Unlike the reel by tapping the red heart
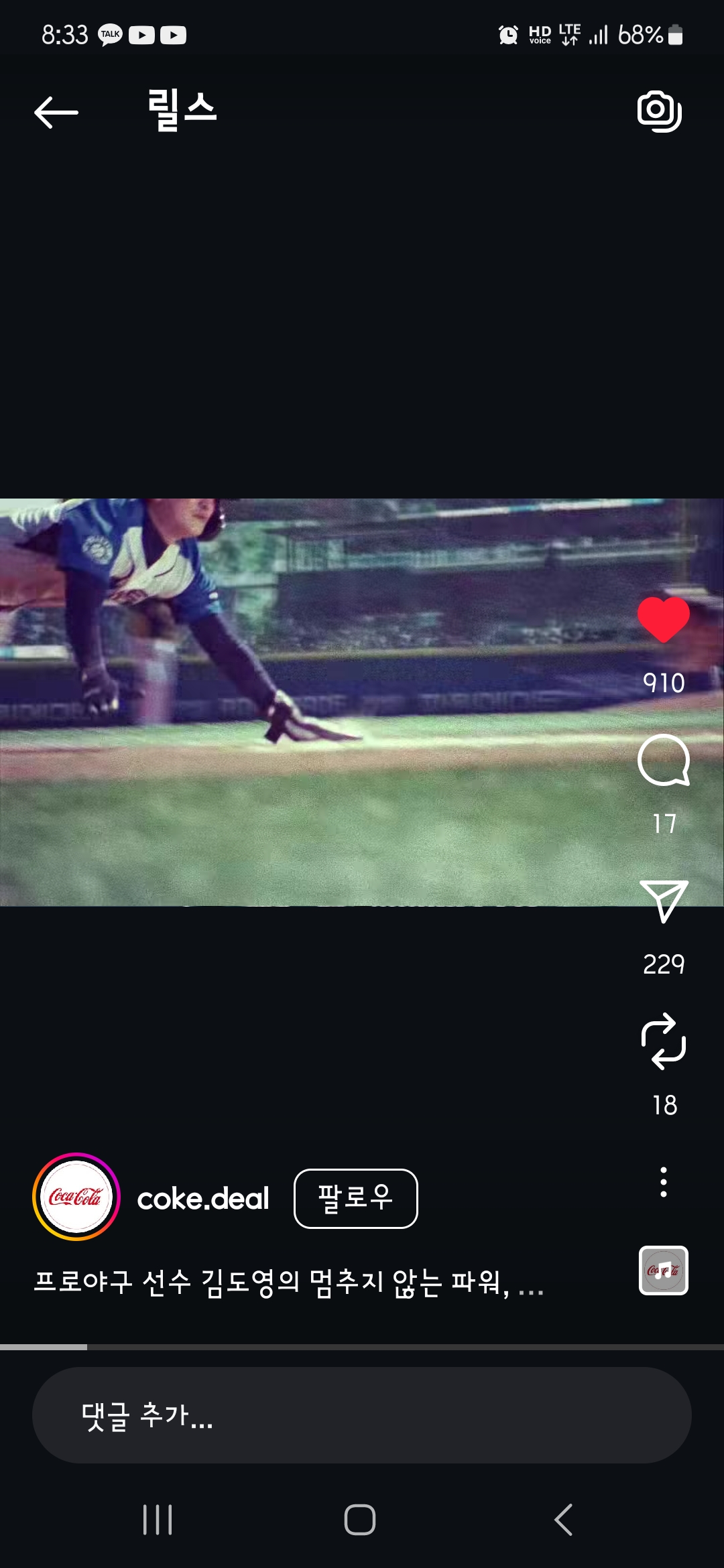The image size is (724, 1568). pyautogui.click(x=663, y=620)
